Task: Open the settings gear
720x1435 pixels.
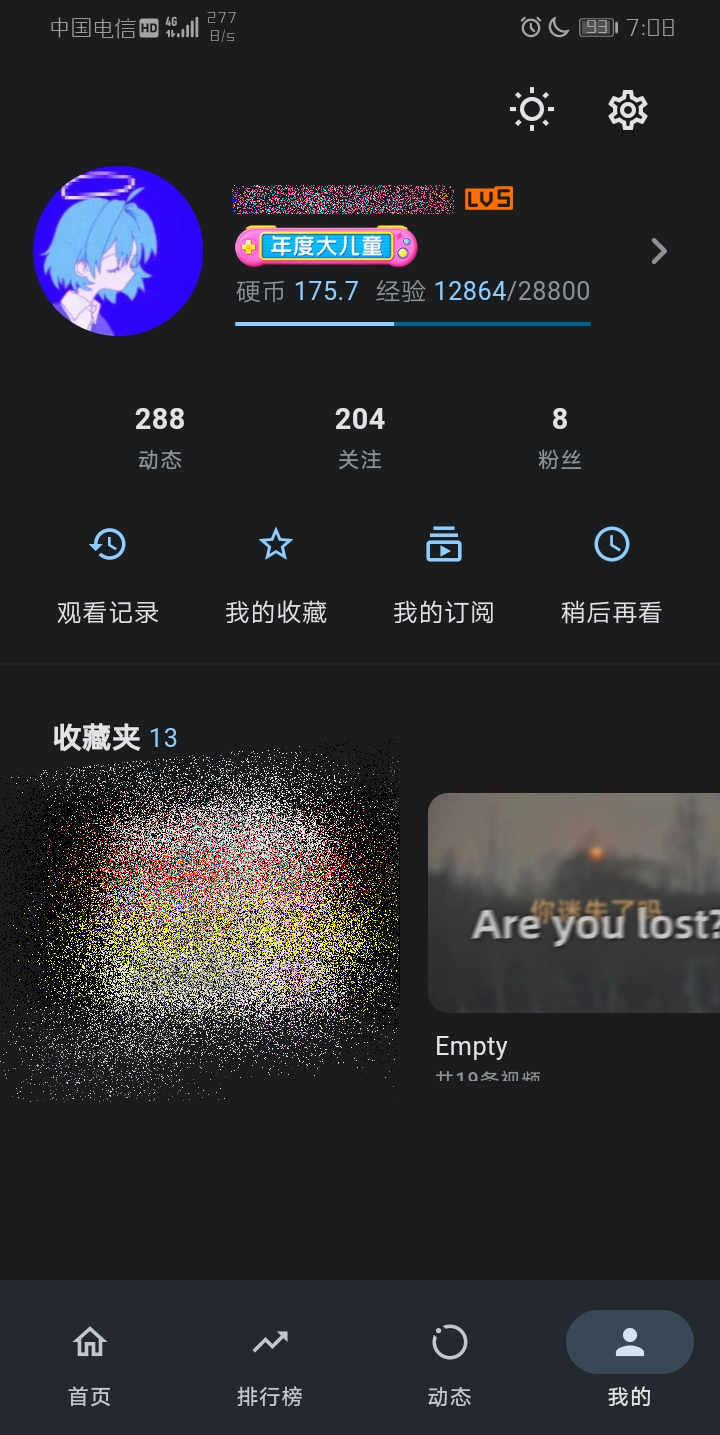Action: [x=628, y=109]
